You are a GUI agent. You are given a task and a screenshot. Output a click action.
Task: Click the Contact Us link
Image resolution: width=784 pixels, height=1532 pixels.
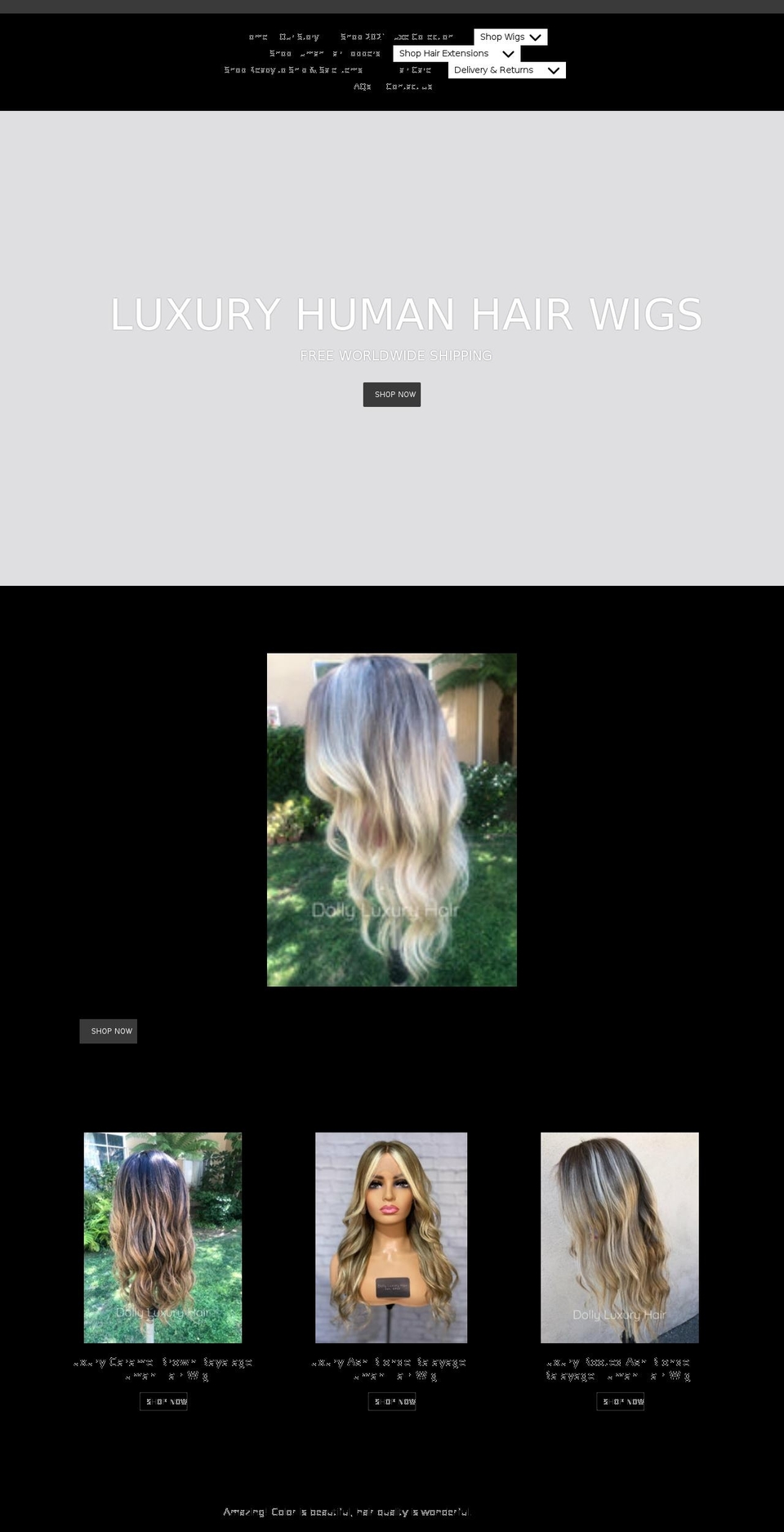(x=409, y=86)
